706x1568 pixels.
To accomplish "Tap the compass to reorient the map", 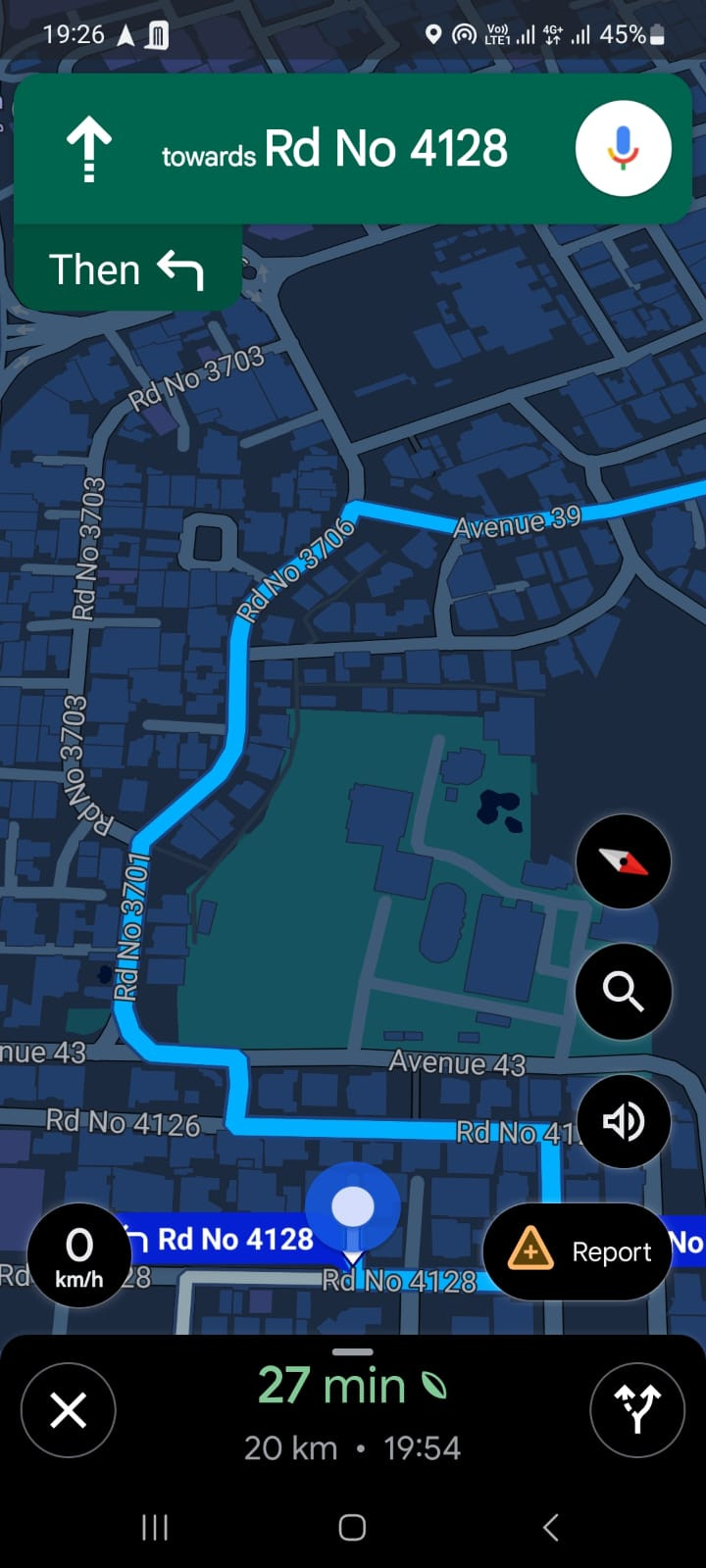I will point(623,861).
